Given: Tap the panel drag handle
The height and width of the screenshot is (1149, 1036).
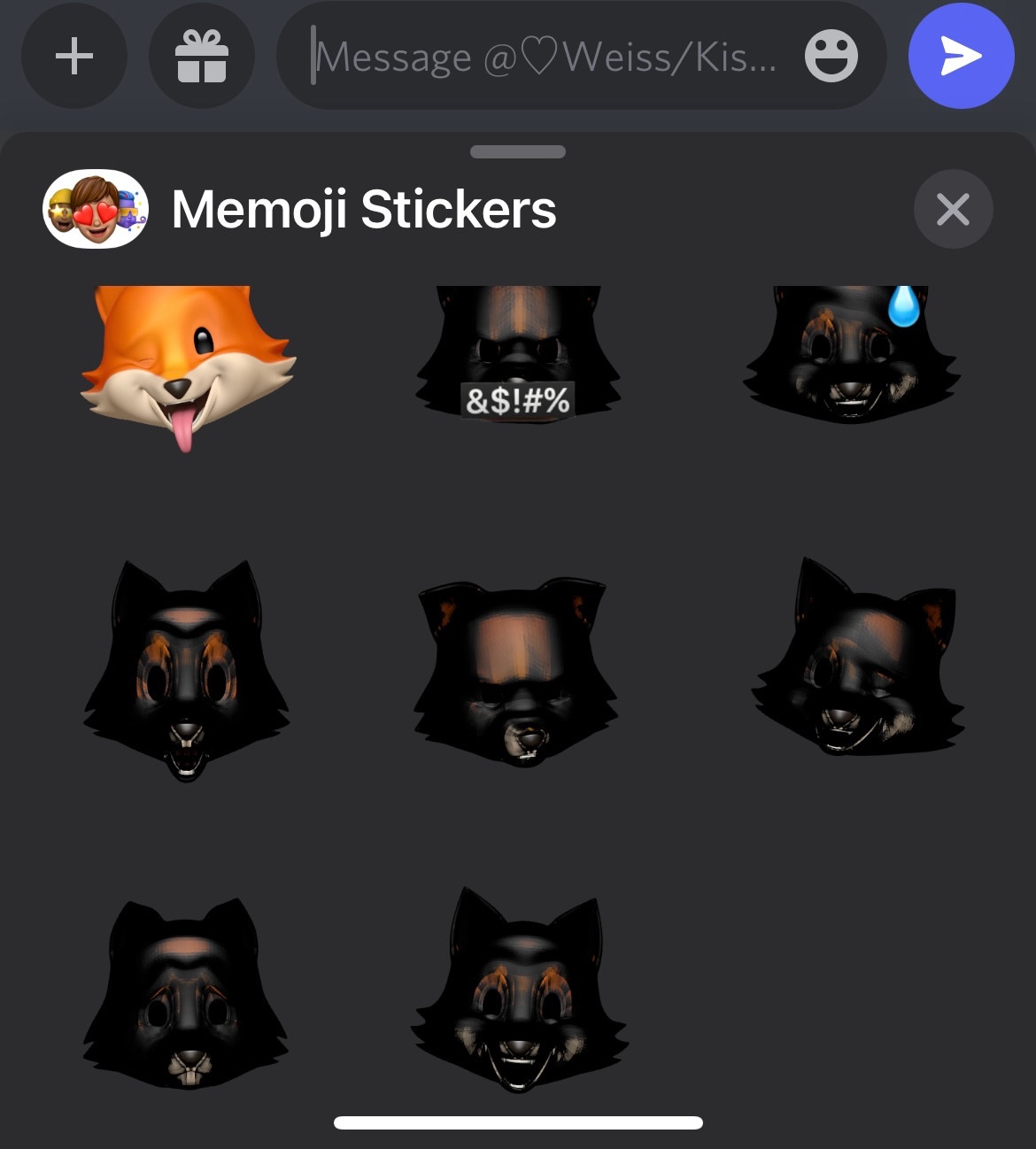Looking at the screenshot, I should (x=518, y=152).
